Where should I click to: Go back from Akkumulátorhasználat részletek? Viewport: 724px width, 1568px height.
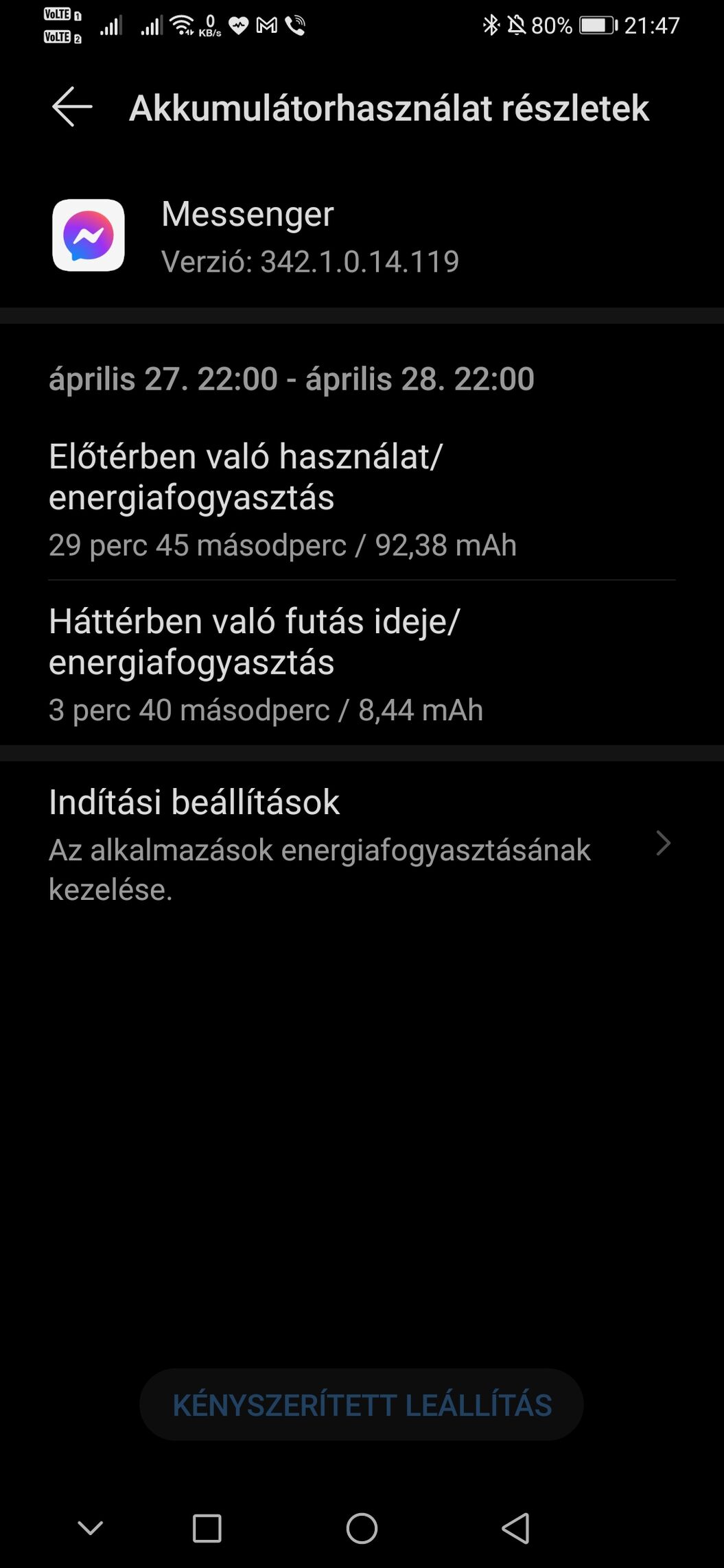[x=72, y=107]
